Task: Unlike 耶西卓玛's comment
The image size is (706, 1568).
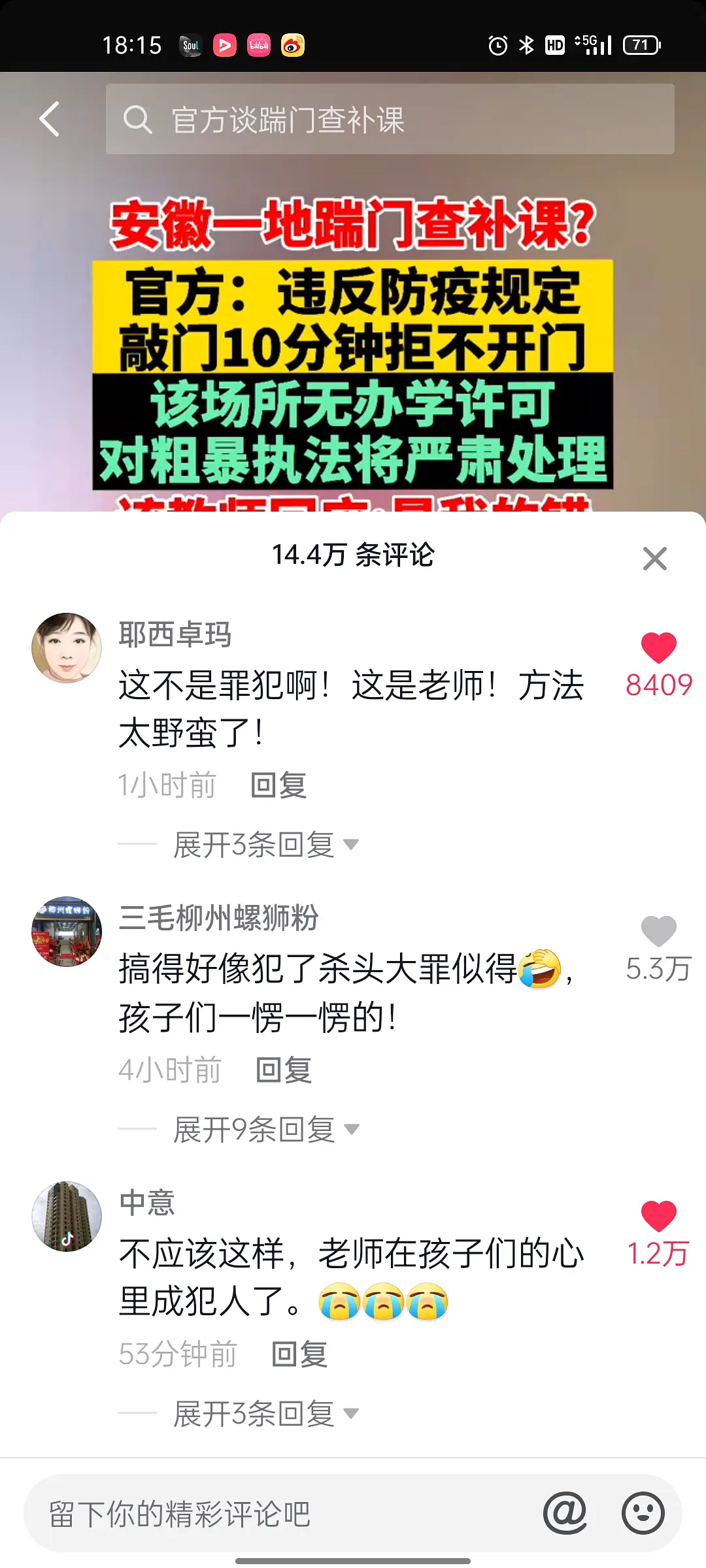Action: pos(658,649)
